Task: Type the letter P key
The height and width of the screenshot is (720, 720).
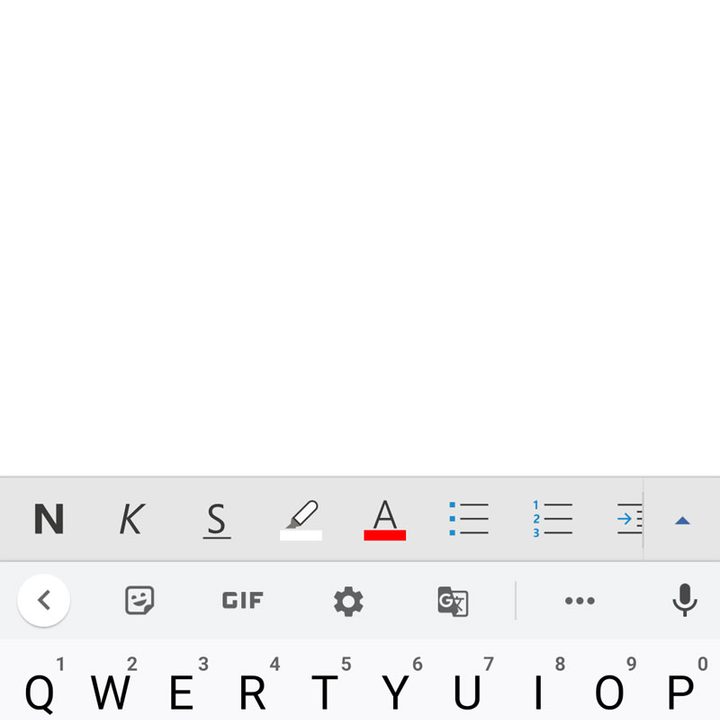Action: [x=682, y=690]
